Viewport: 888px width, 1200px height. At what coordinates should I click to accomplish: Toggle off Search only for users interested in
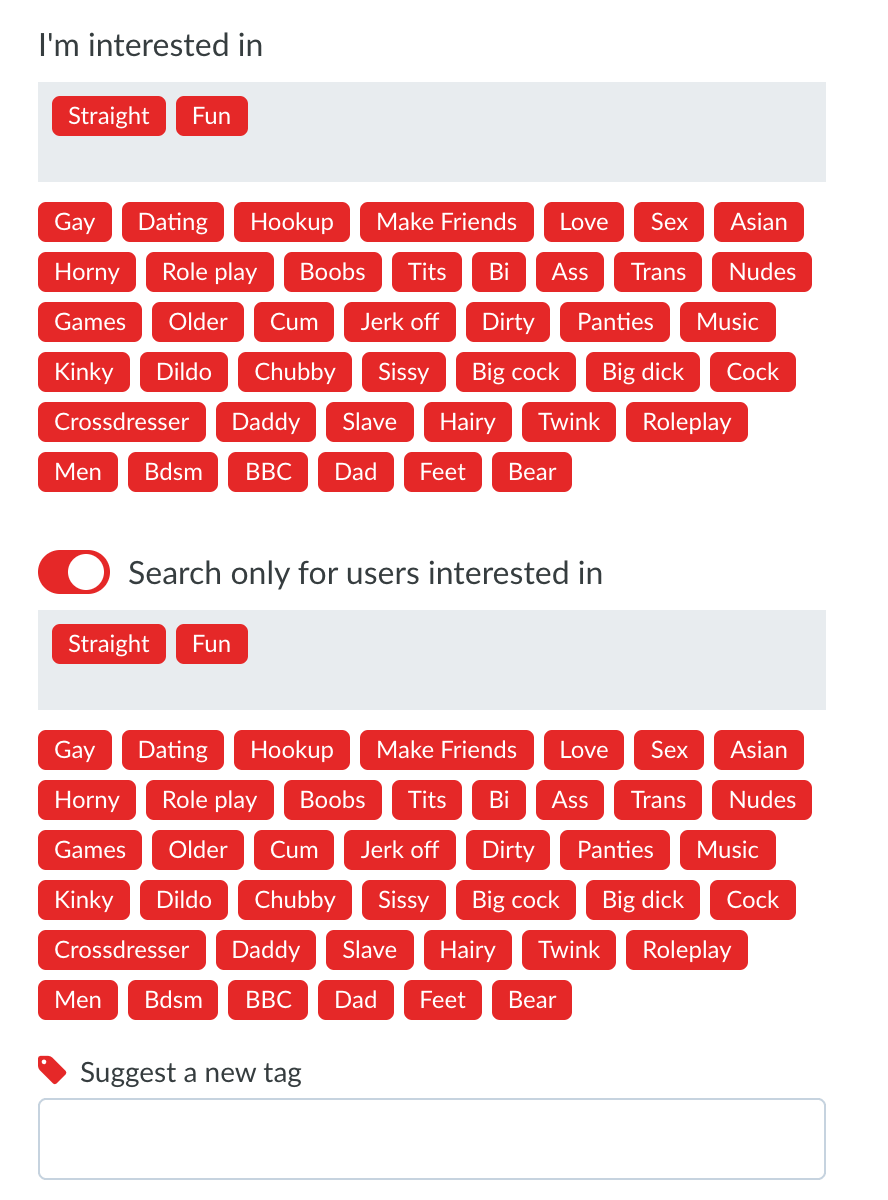pos(74,572)
